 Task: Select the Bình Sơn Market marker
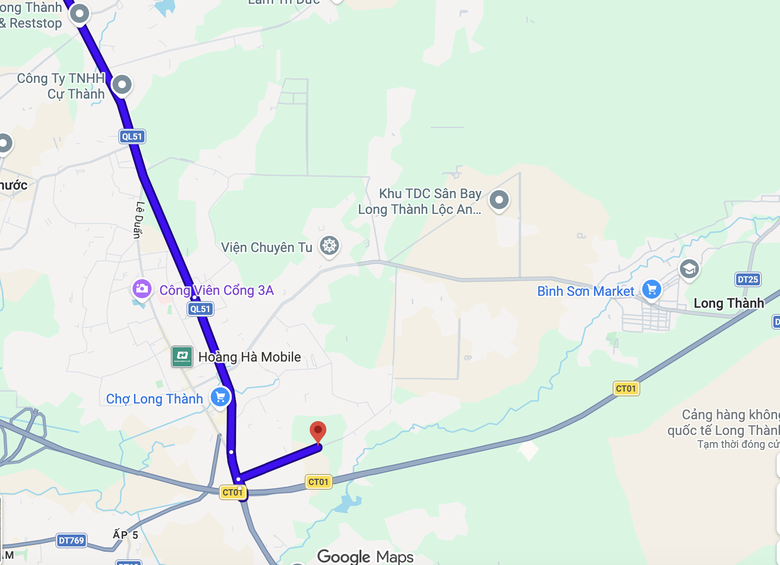[652, 290]
